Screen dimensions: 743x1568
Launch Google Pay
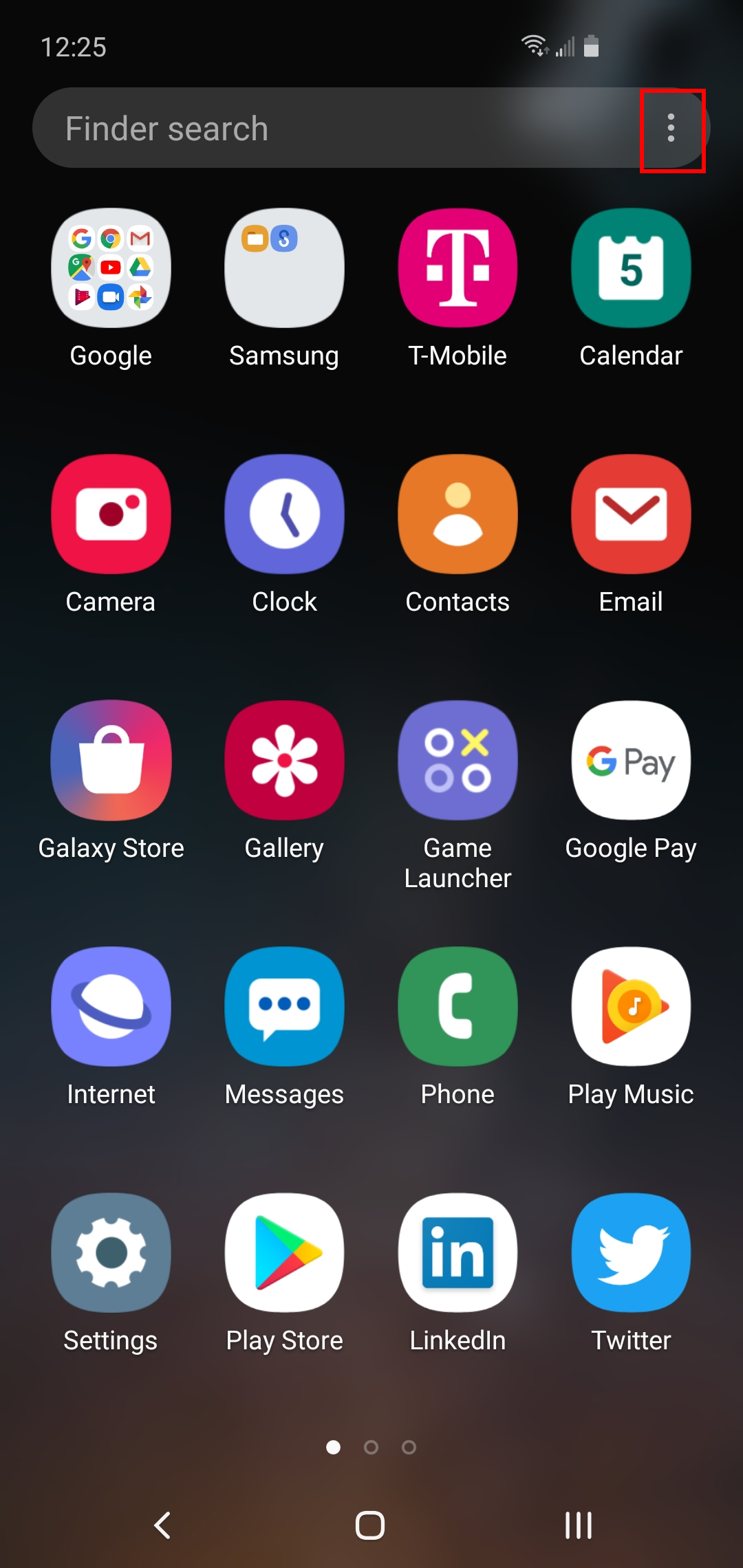(631, 760)
